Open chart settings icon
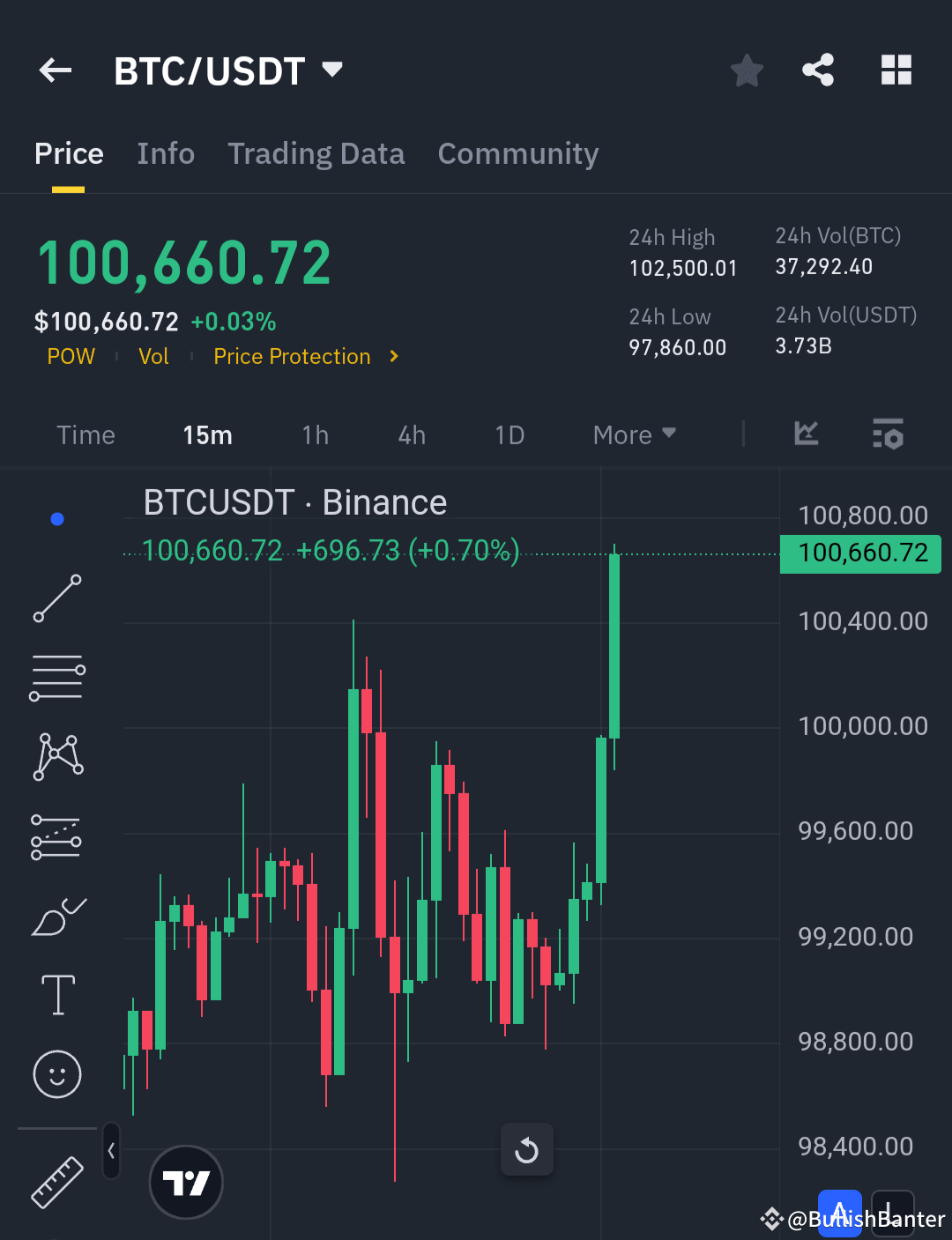Screen dimensions: 952x1240 click(888, 434)
